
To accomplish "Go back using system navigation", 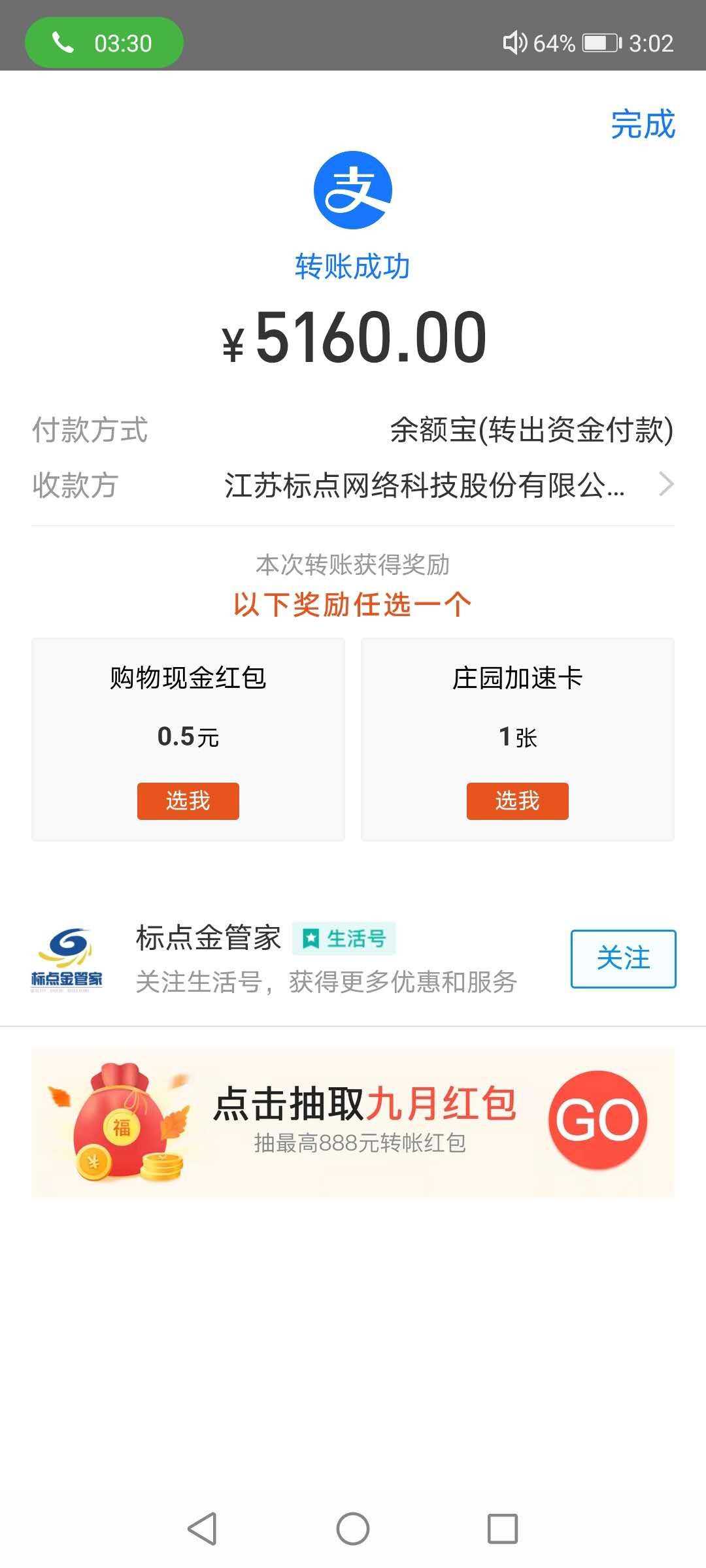I will (202, 1529).
